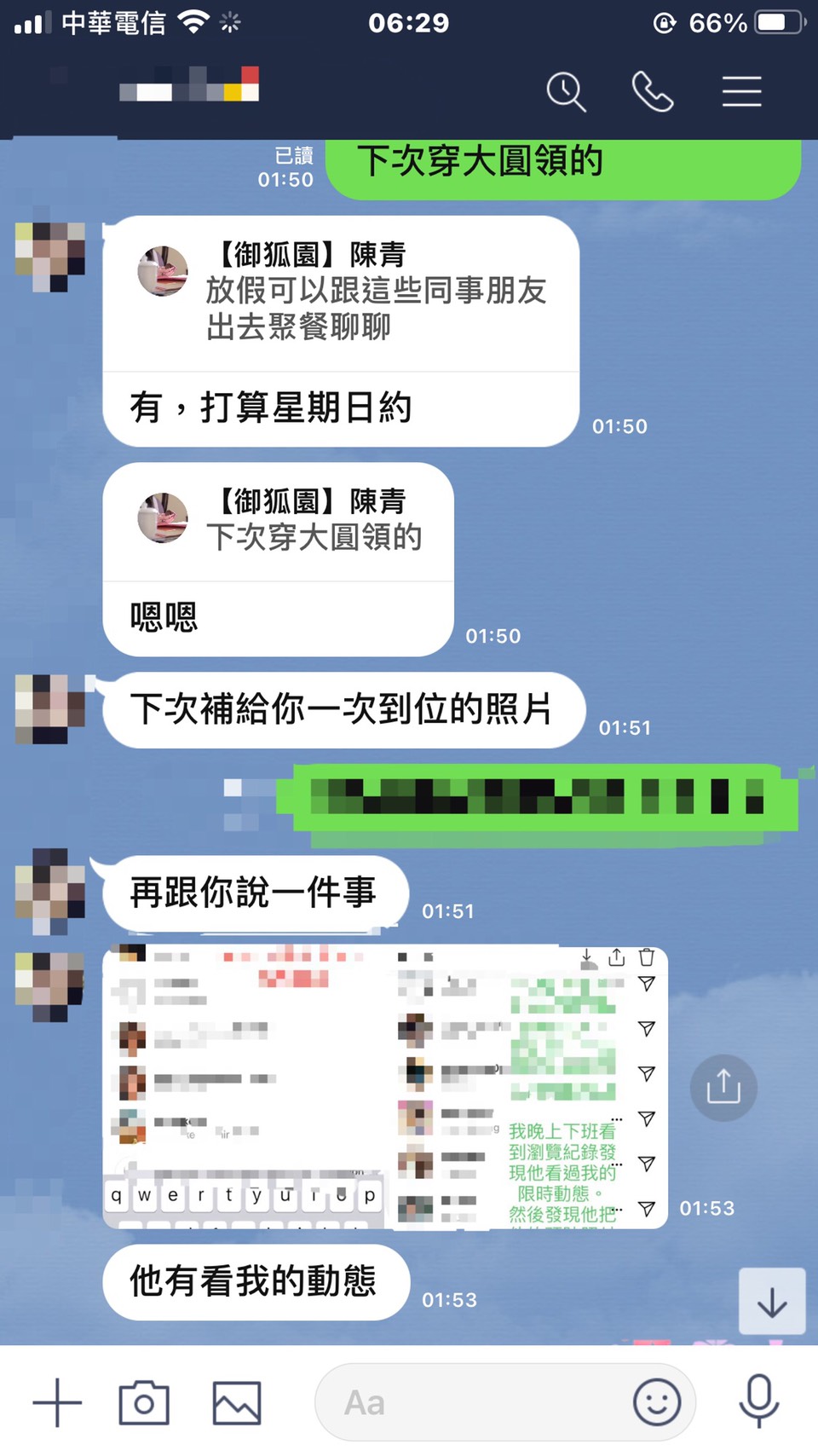Record a voice message with microphone

(758, 1401)
